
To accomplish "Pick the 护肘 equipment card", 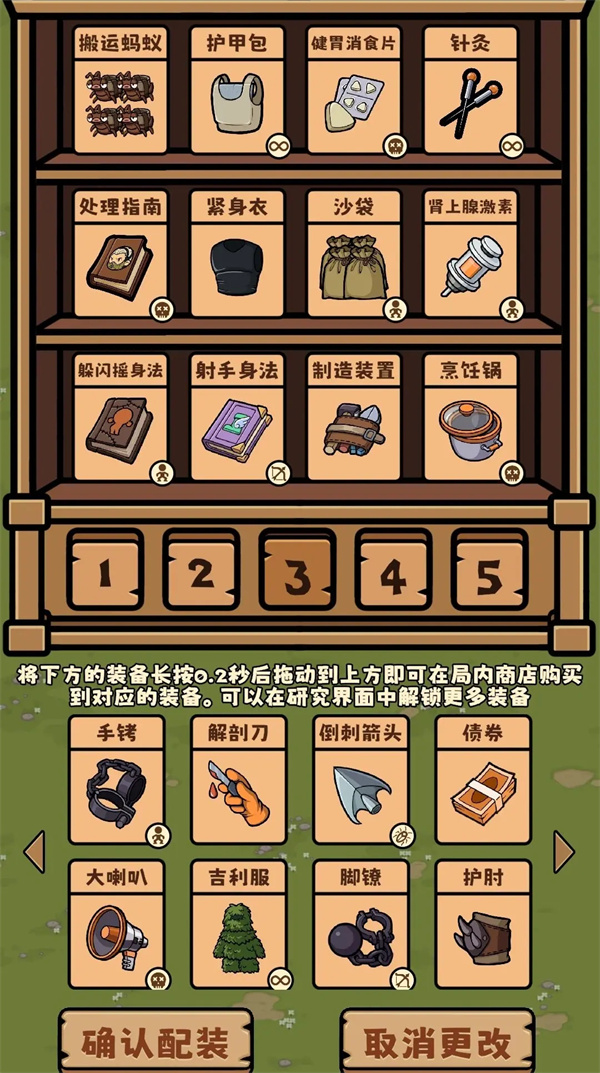I will [x=483, y=926].
